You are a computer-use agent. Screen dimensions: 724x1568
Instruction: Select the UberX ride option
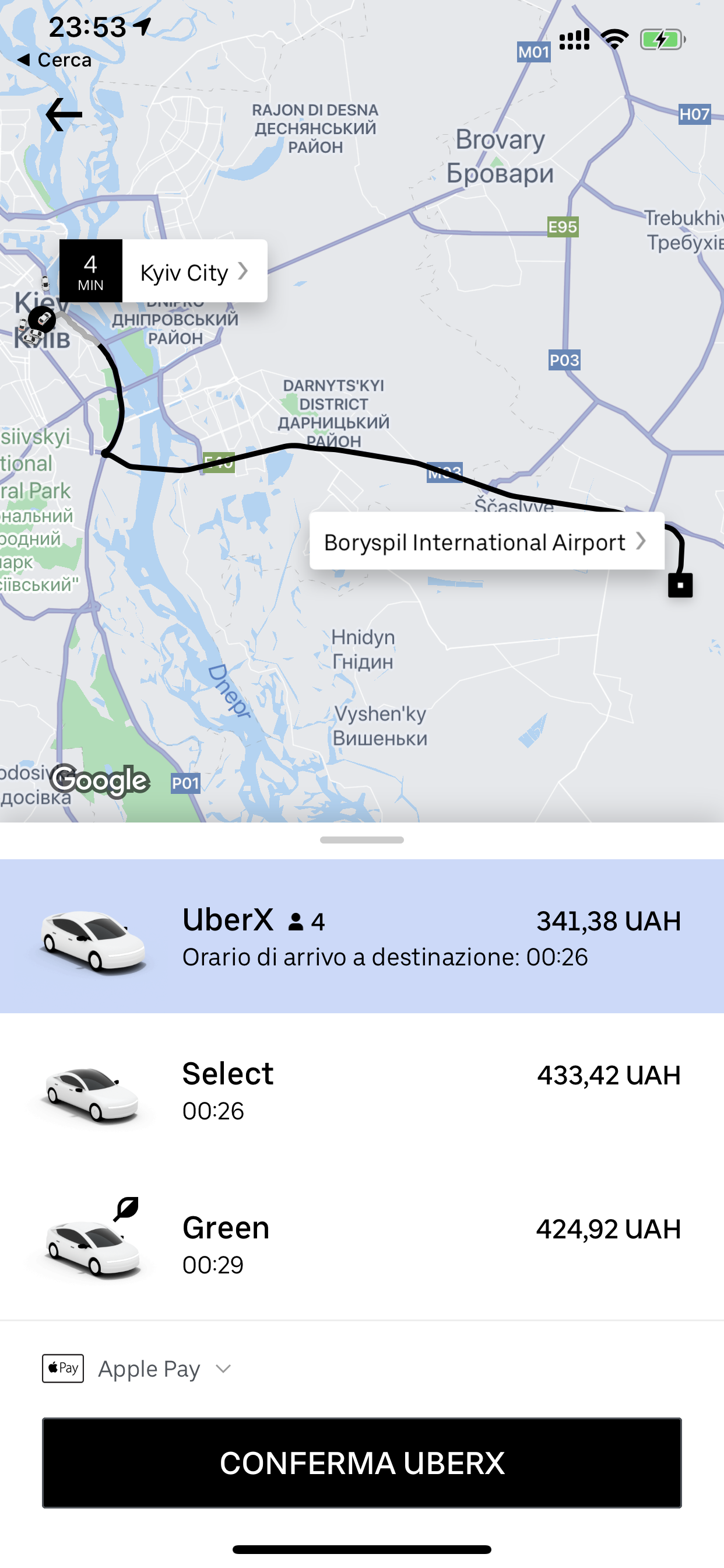coord(361,936)
